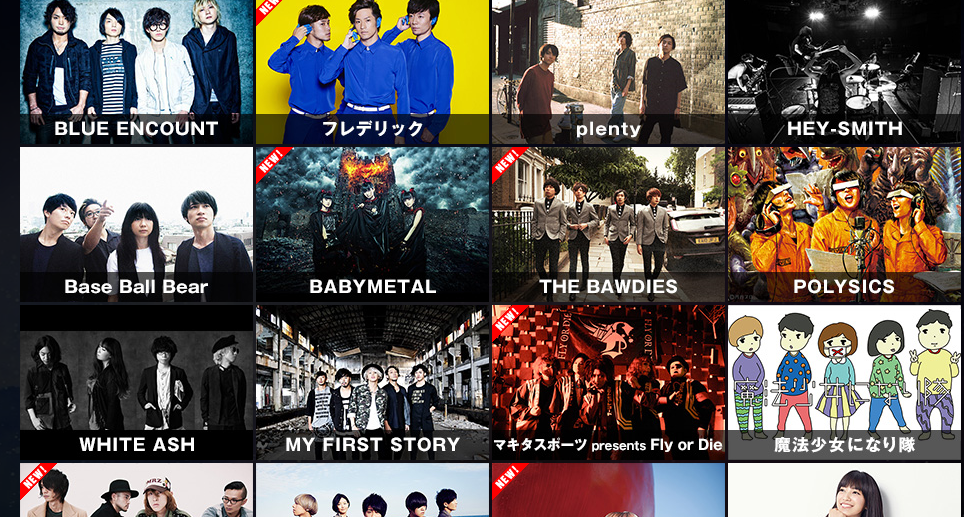Select the plenty artist tile
This screenshot has height=517, width=964.
(608, 70)
